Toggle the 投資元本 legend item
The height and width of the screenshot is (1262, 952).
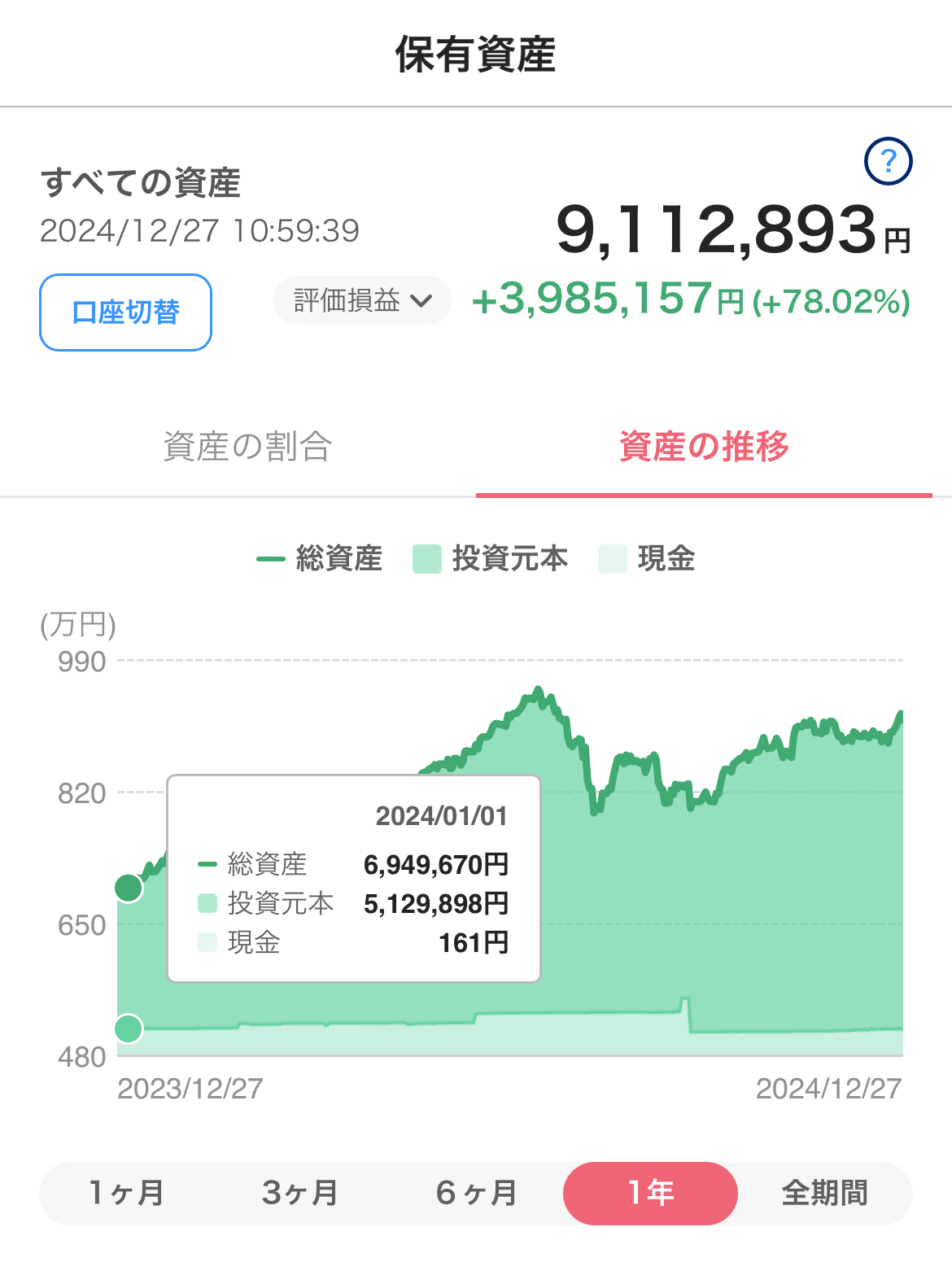pos(491,559)
